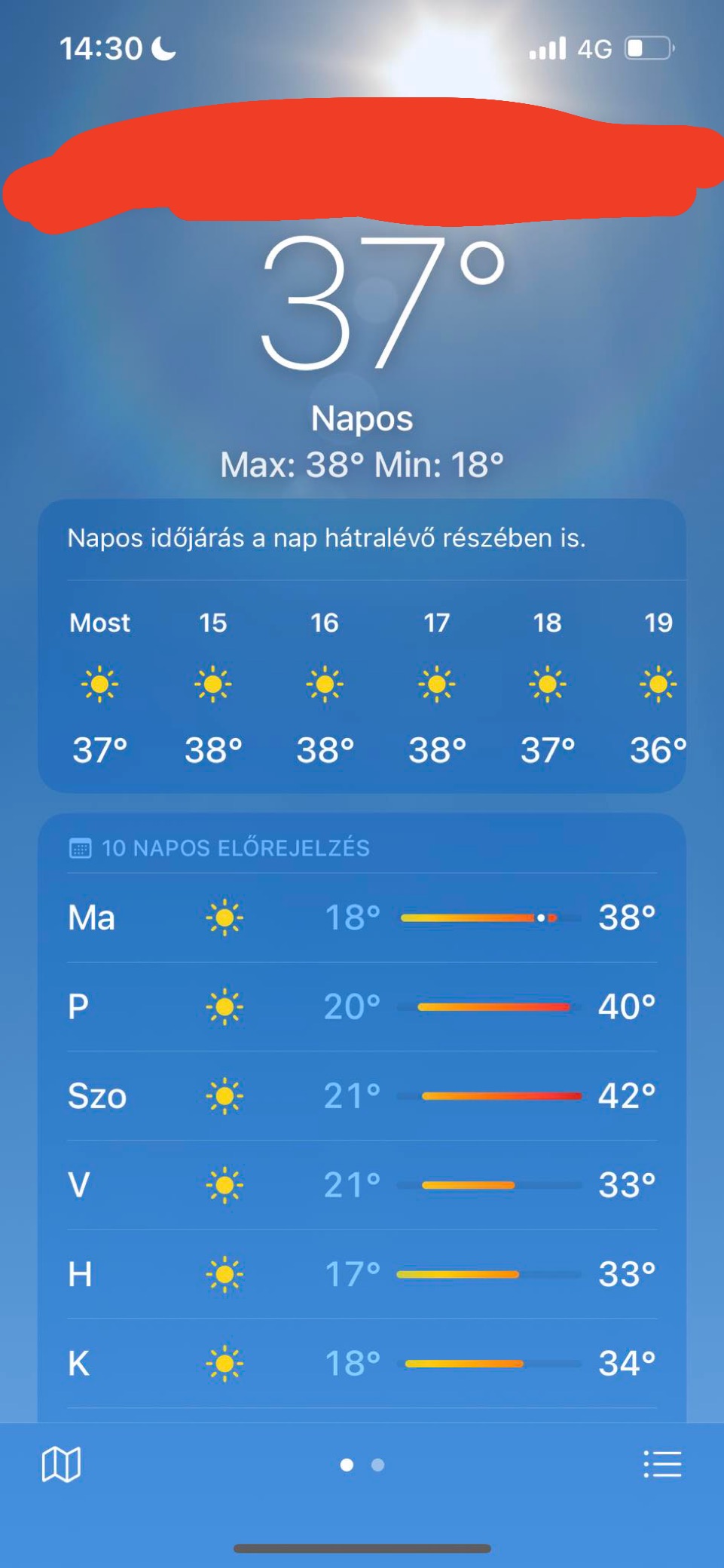Viewport: 724px width, 1568px height.
Task: Open the saved locations list icon
Action: [662, 1464]
